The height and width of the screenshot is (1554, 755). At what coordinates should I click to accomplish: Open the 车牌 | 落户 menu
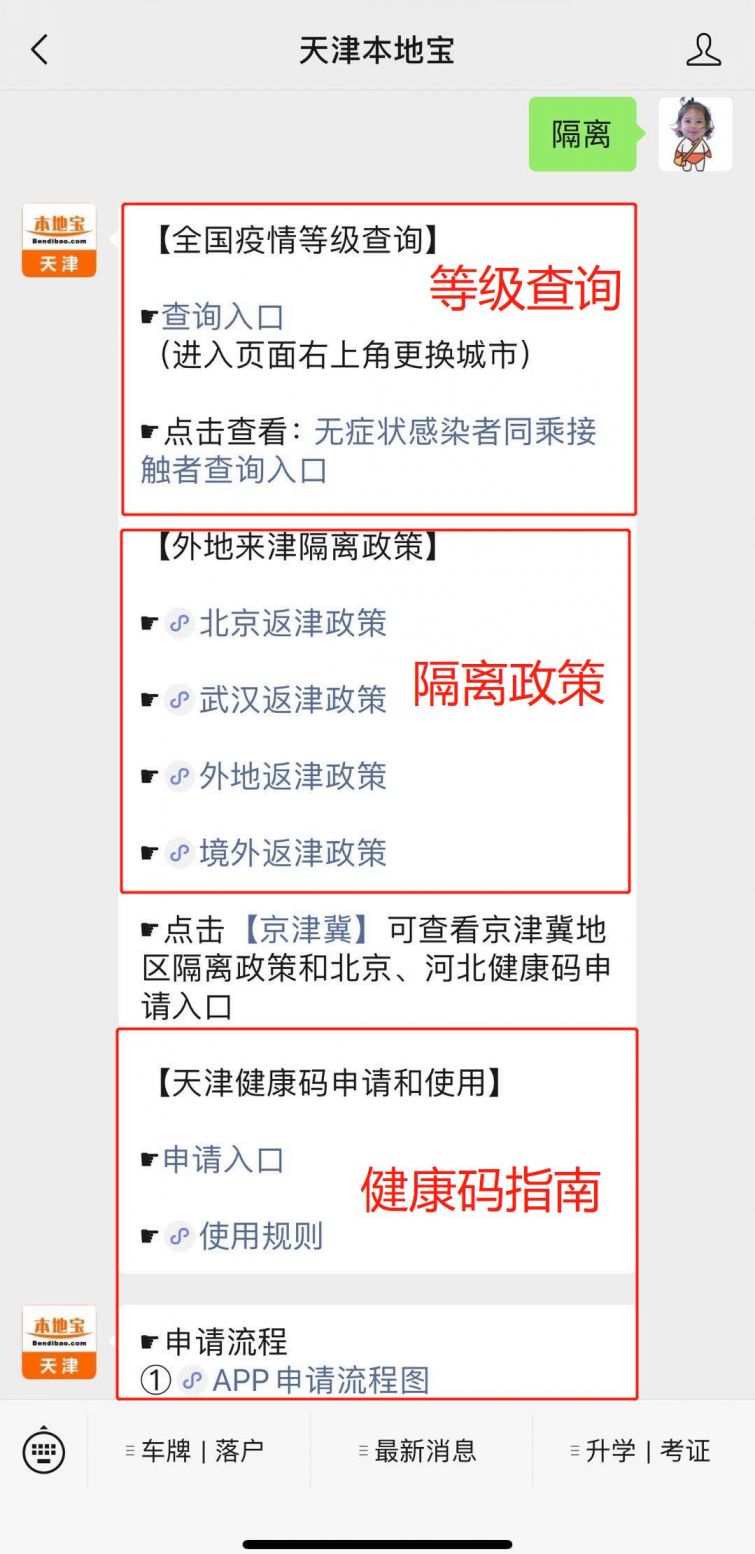coord(197,1451)
